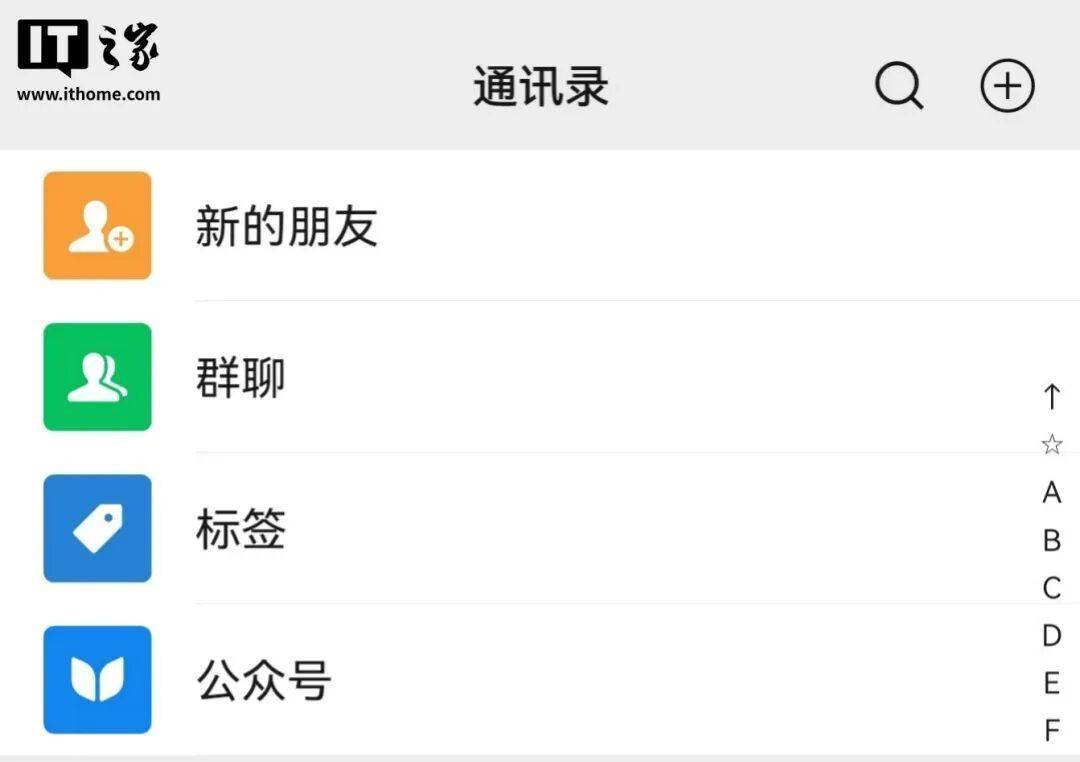Image resolution: width=1080 pixels, height=762 pixels.
Task: Tap the plus add icon
Action: coord(1006,87)
